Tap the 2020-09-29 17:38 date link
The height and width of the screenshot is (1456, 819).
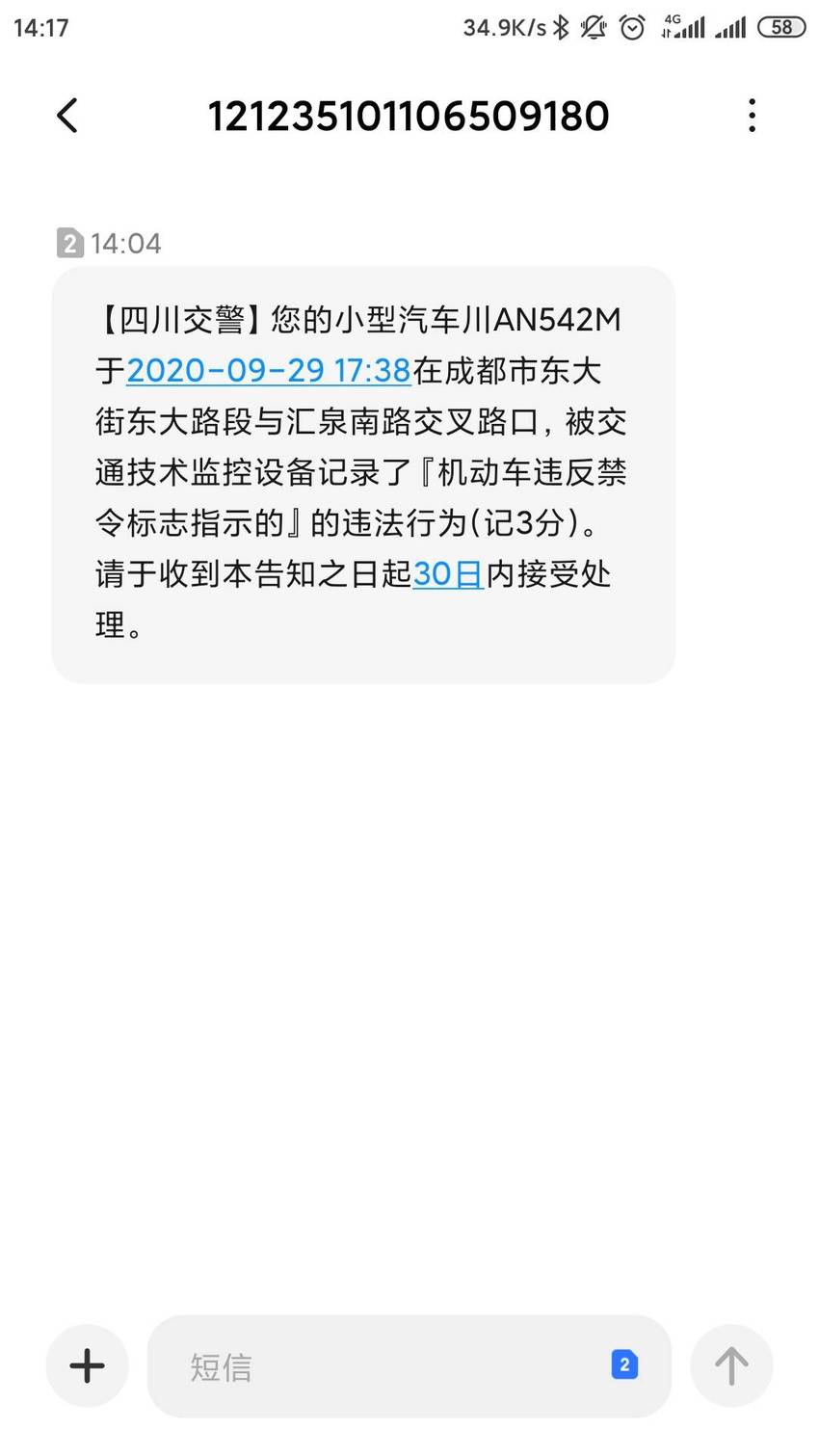coord(269,371)
